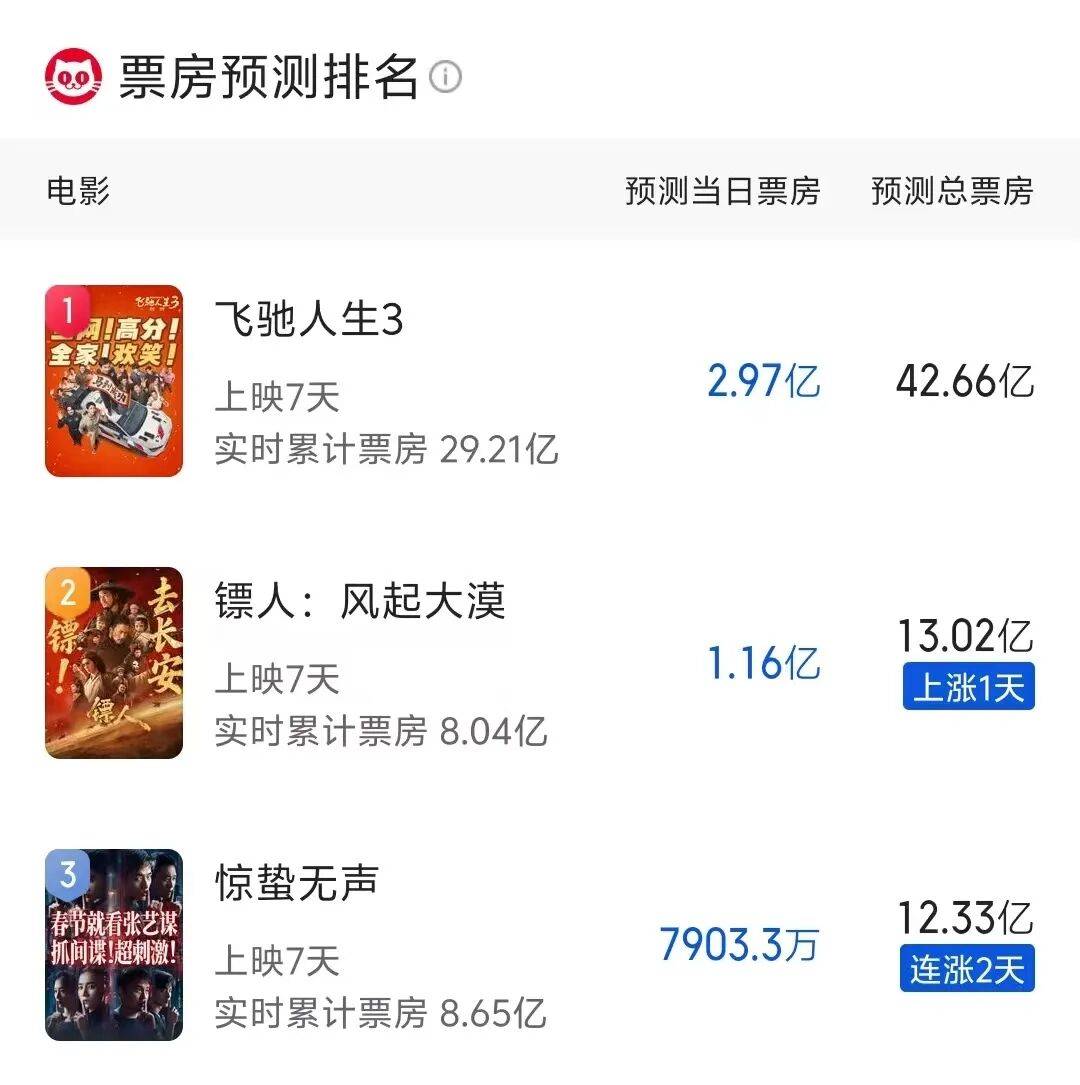Open the info icon beside 票房预测排名

point(446,77)
